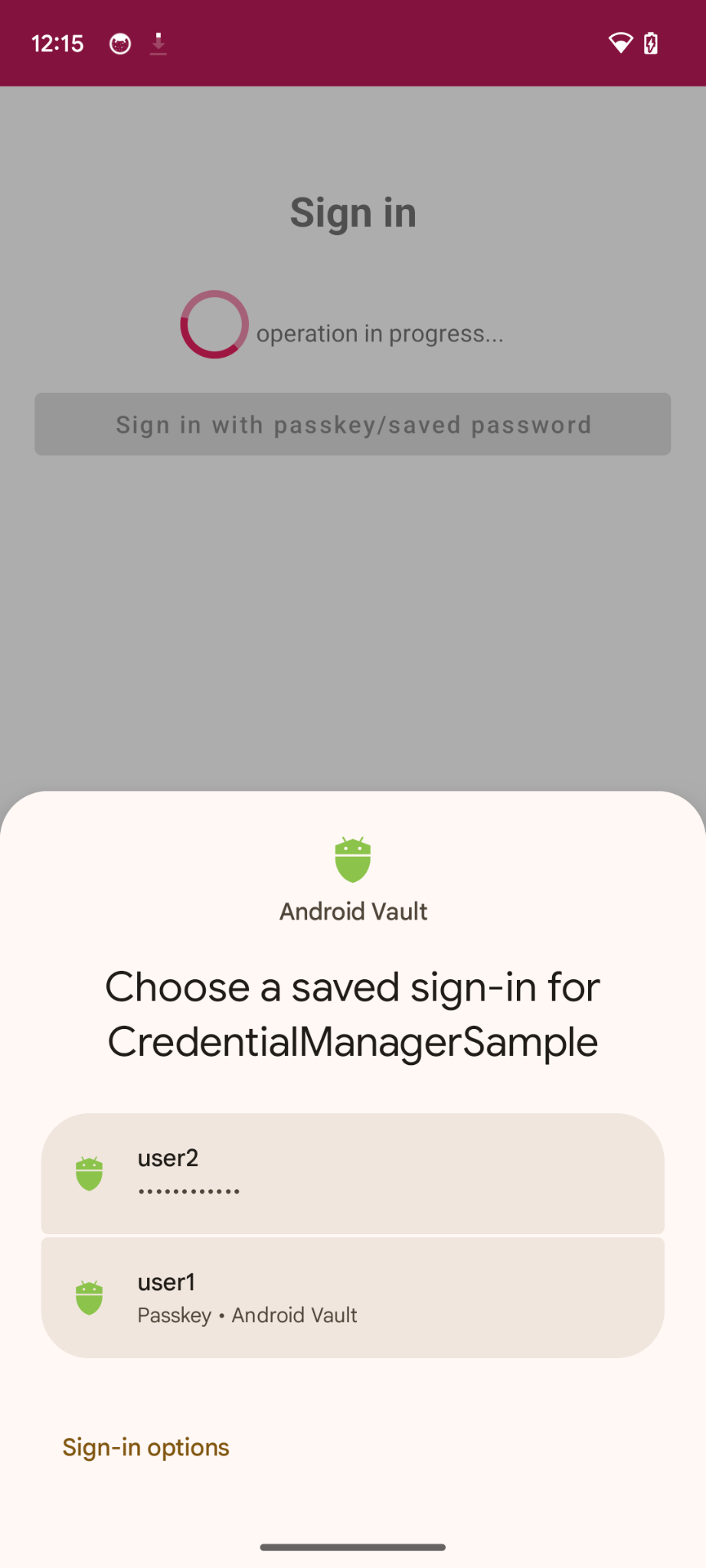Click the round notification icon near the clock
706x1568 pixels.
tap(119, 43)
